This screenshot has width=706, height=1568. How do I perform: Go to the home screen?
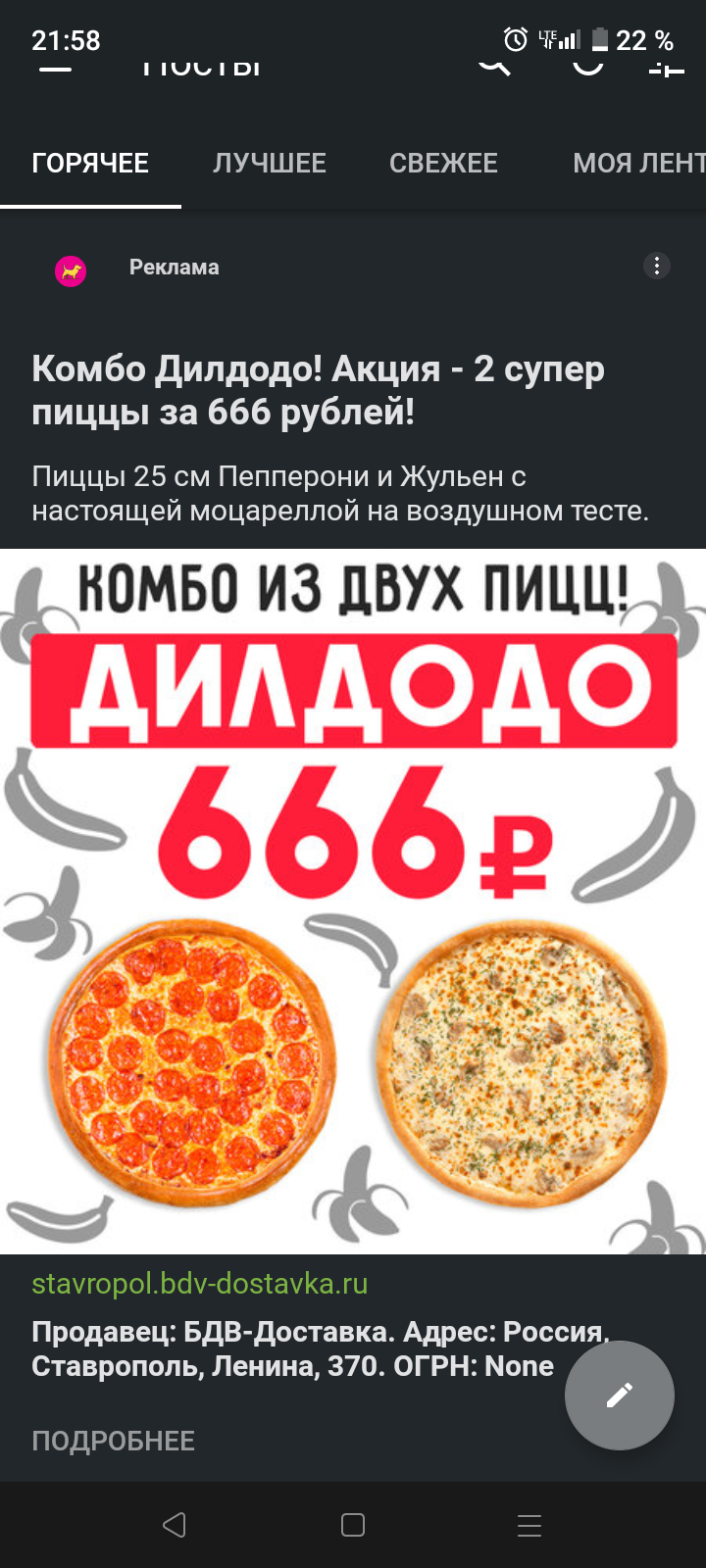pyautogui.click(x=353, y=1525)
